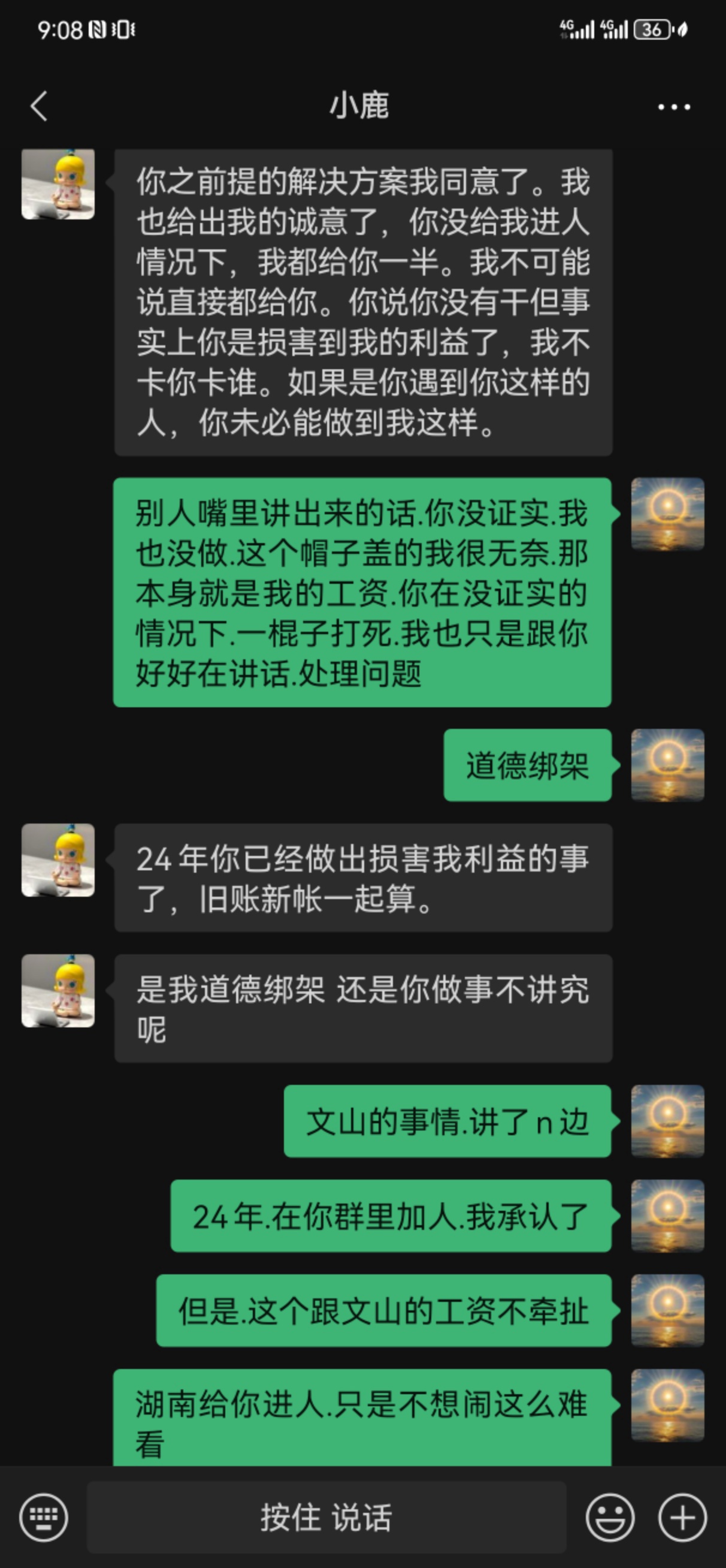
Task: Go back to the chat list
Action: 39,107
